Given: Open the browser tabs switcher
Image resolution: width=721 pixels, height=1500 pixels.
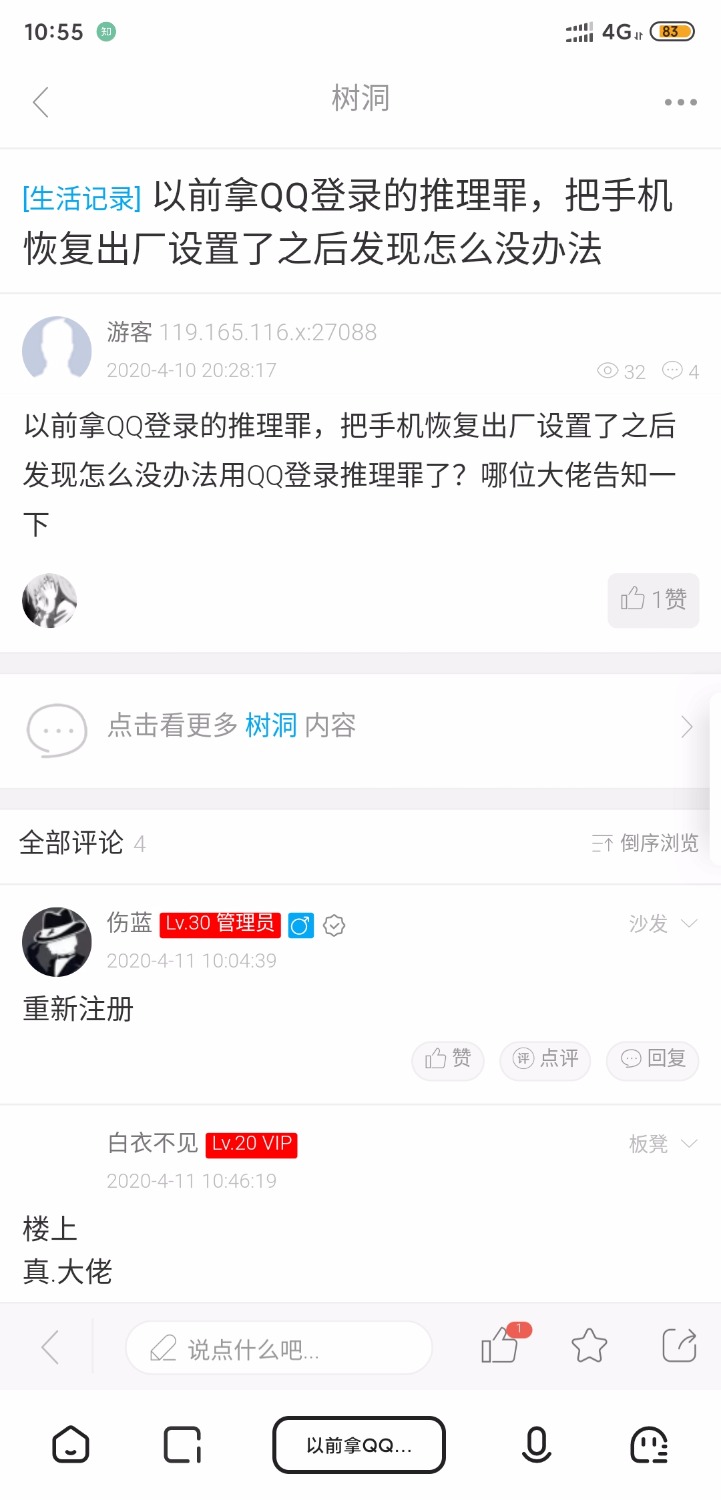Looking at the screenshot, I should (182, 1445).
